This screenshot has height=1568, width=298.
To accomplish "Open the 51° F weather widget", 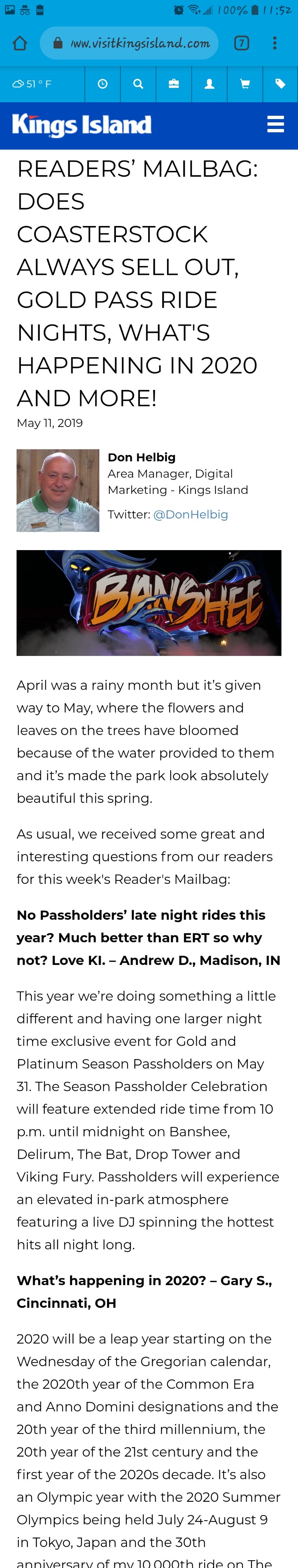I will [32, 84].
